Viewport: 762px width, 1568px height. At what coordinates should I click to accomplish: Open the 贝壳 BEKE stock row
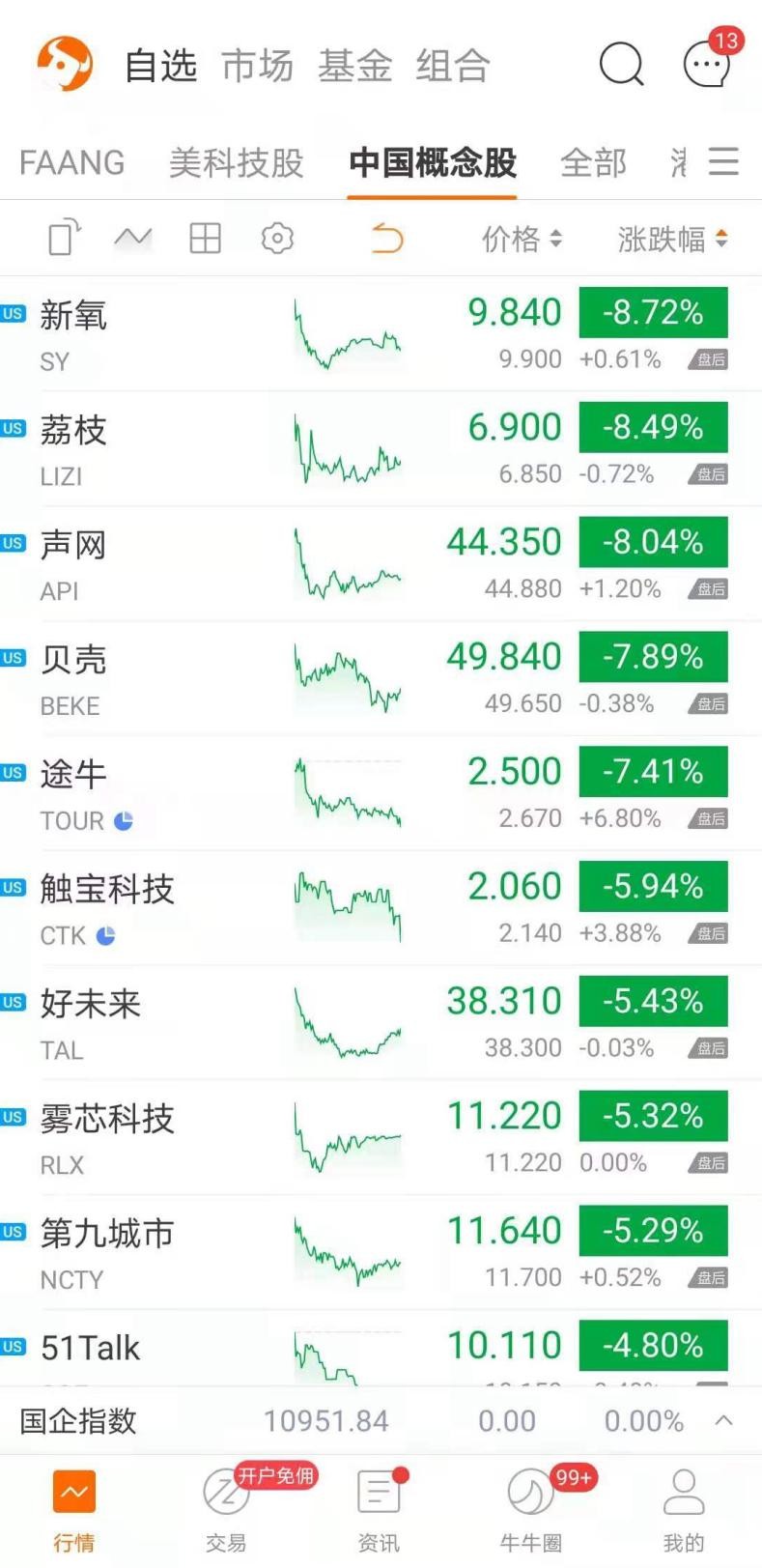click(381, 679)
